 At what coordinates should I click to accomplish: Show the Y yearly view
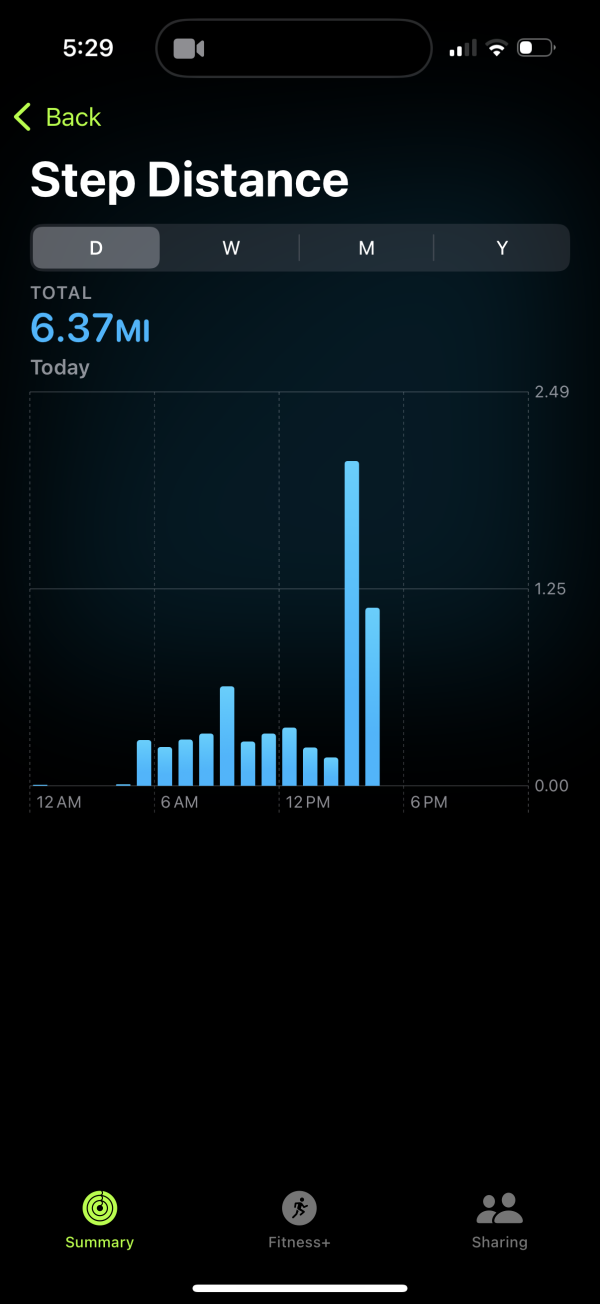click(502, 248)
